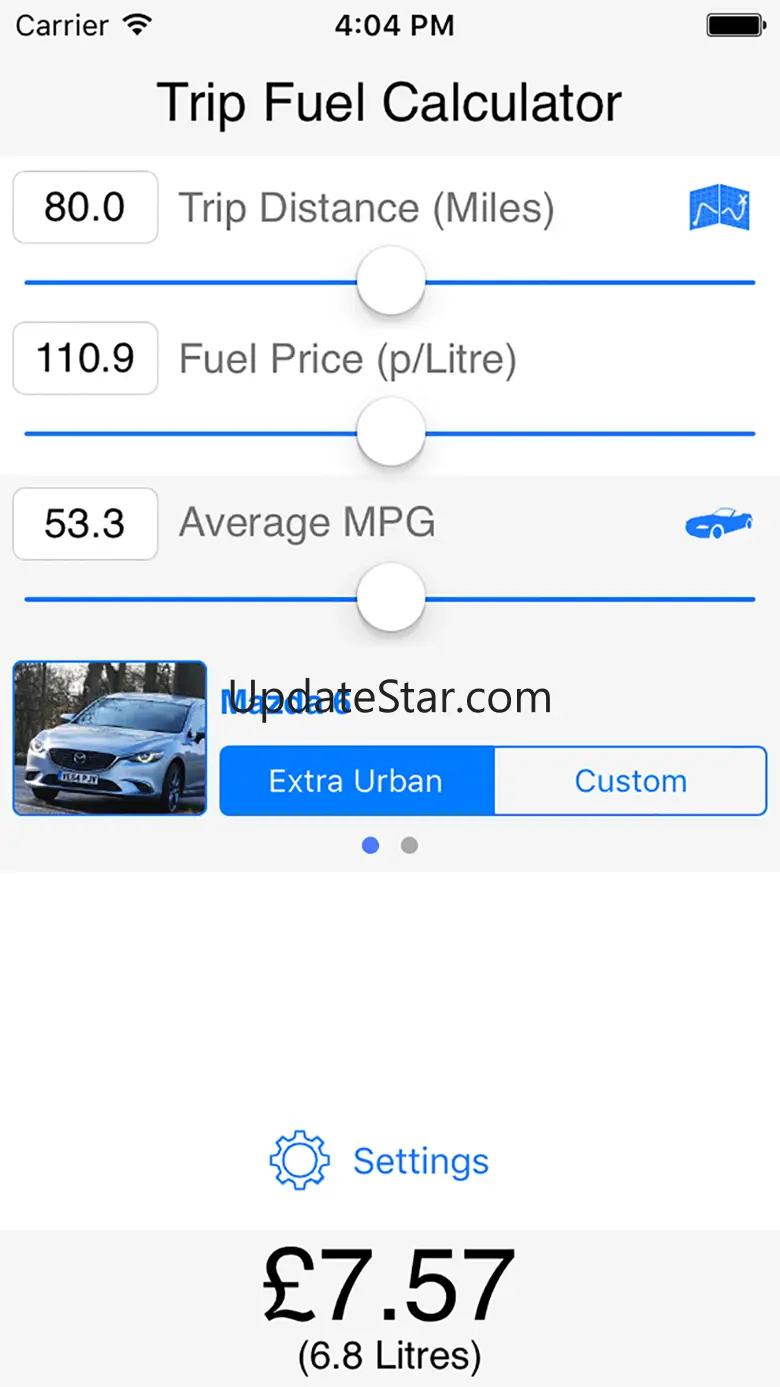Open the Mazda car photo tile
The width and height of the screenshot is (780, 1387).
110,738
